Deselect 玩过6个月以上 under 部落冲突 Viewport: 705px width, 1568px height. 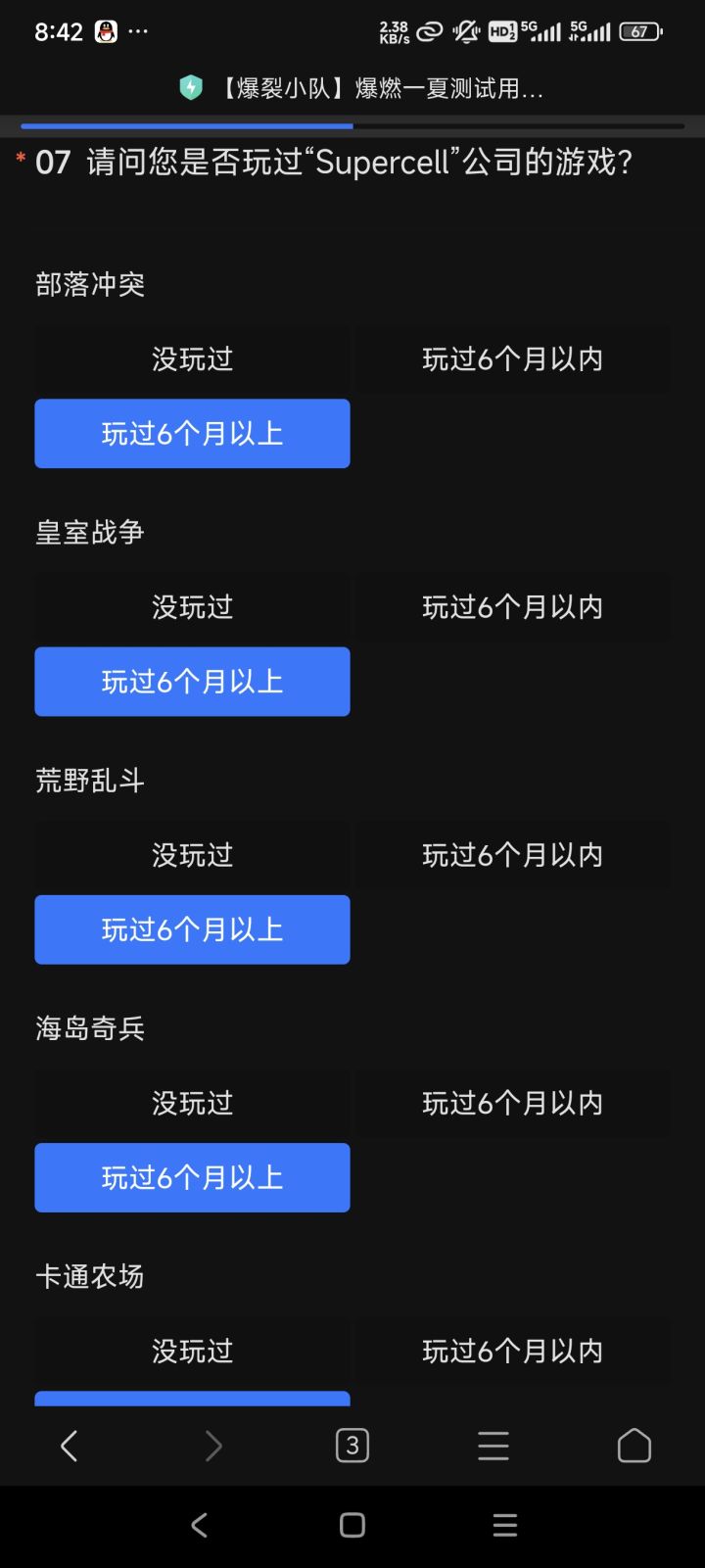tap(192, 433)
